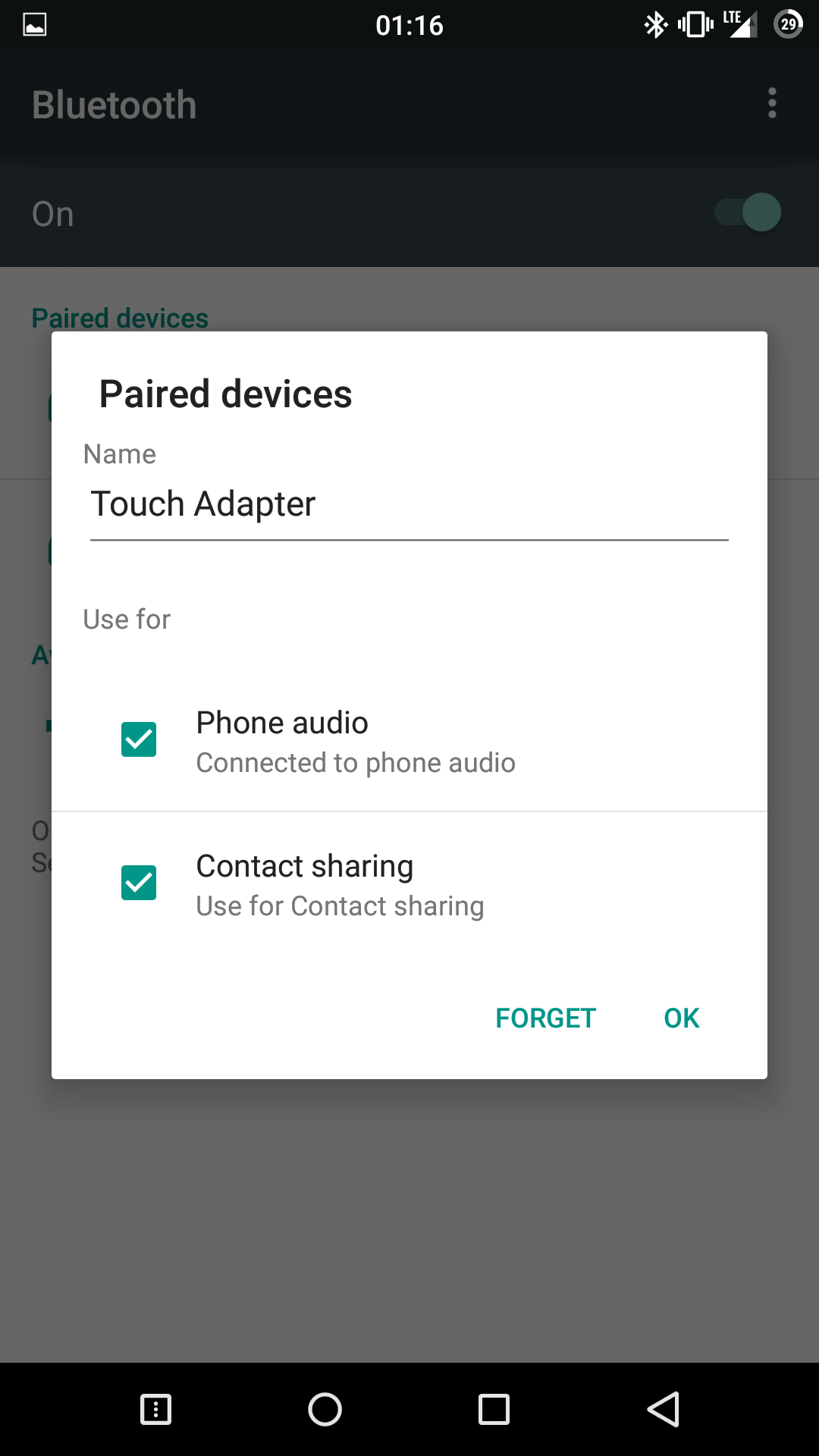Tap FORGET to unpair the device
819x1456 pixels.
point(546,1018)
